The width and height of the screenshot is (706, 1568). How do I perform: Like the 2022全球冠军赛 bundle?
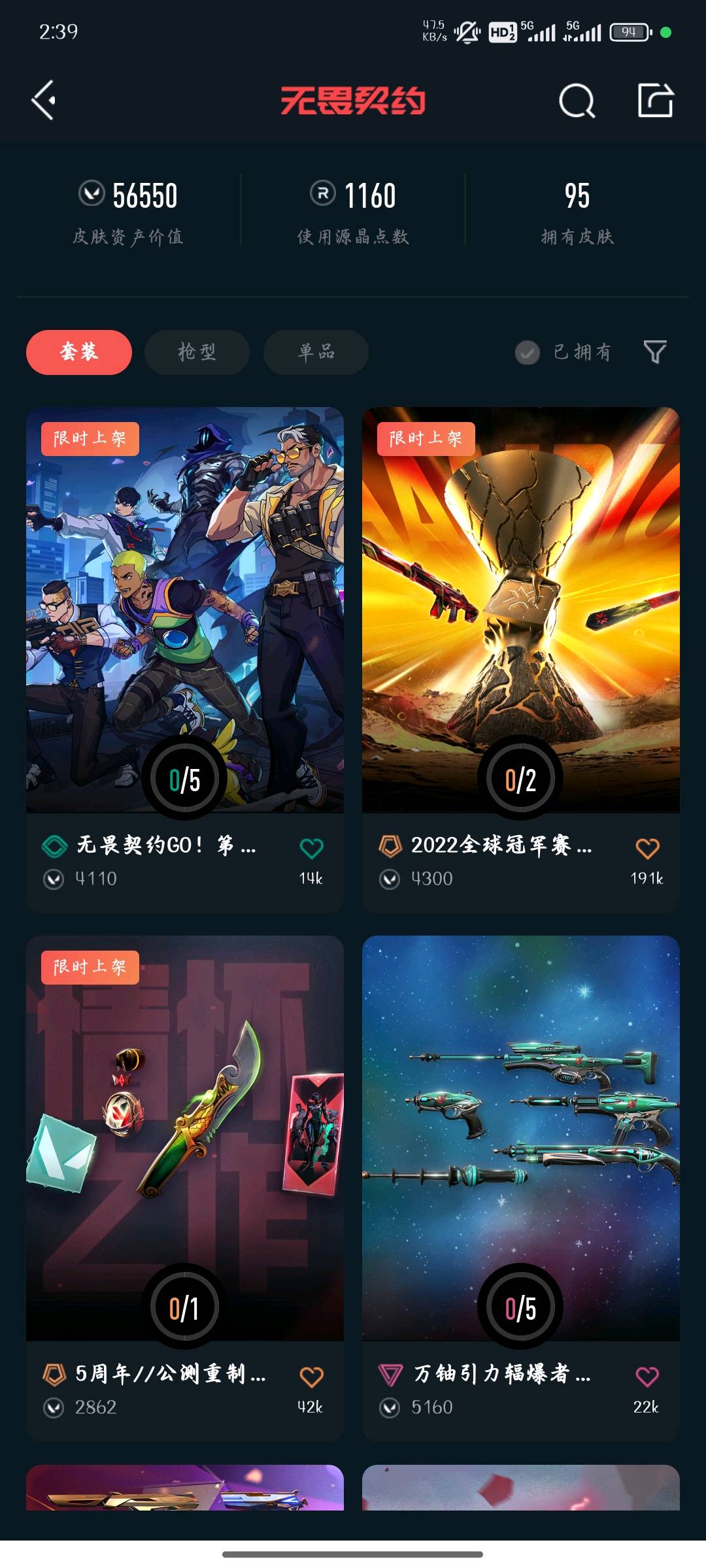647,848
